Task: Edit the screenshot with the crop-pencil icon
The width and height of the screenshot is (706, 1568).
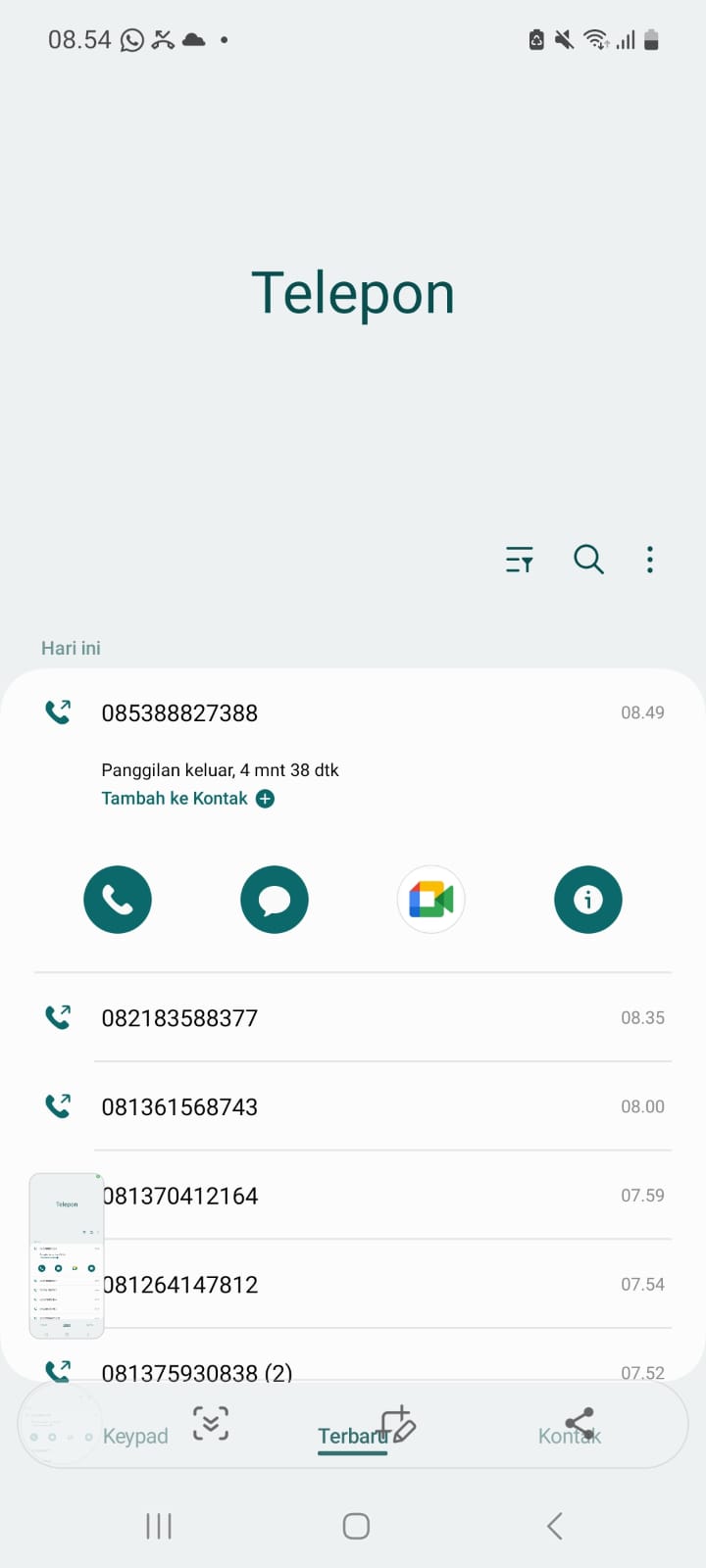Action: point(399,1423)
